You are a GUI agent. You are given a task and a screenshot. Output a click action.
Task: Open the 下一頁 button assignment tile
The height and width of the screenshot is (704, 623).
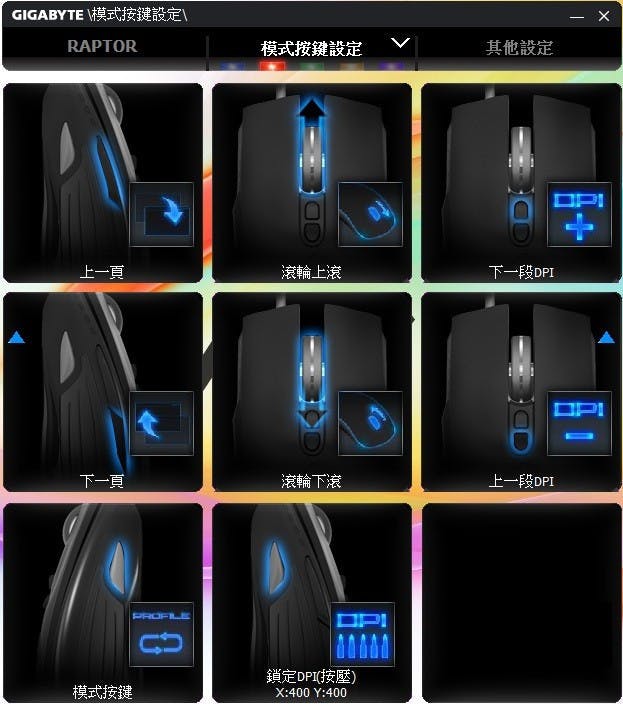point(102,392)
